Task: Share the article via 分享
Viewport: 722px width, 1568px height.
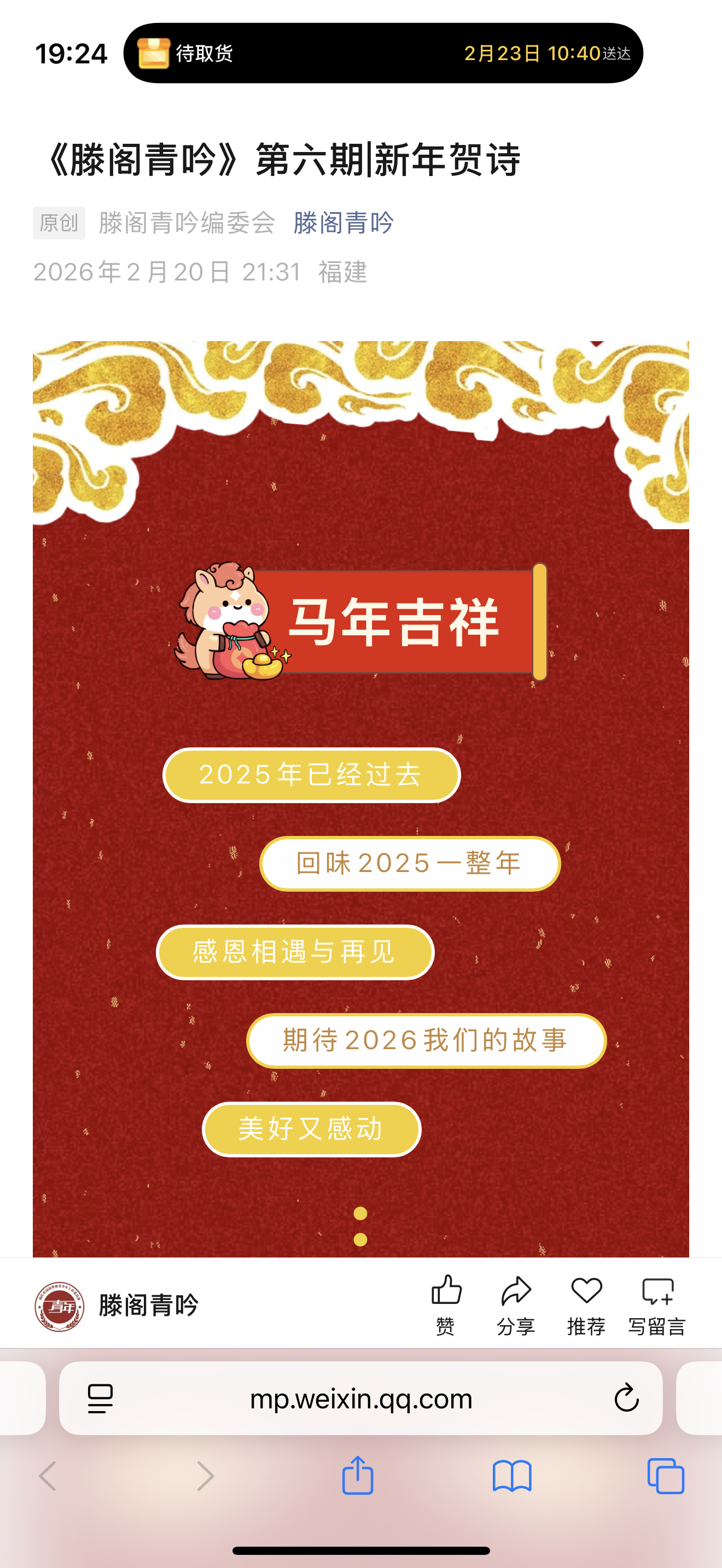Action: 516,1304
